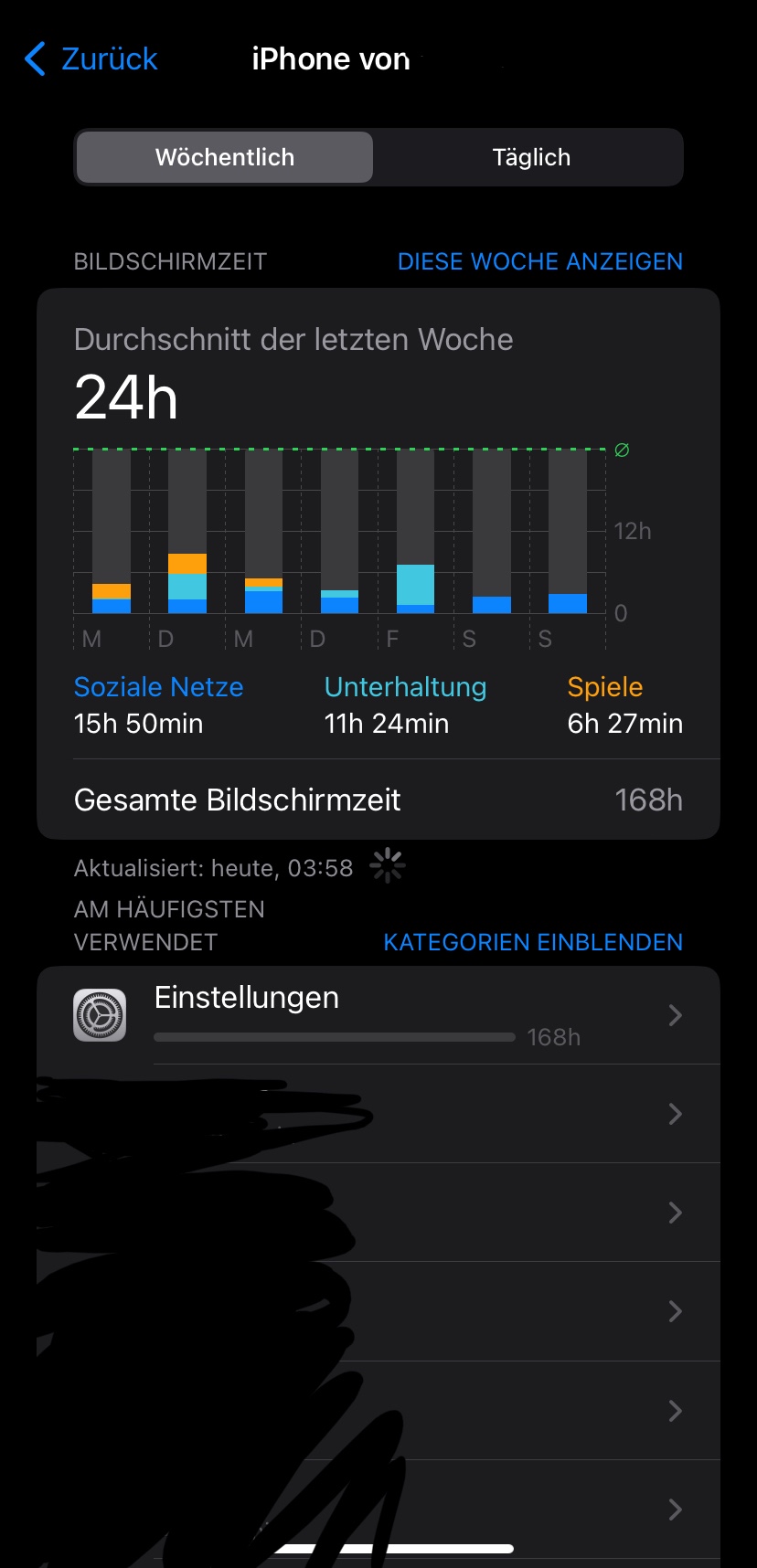Tap Kategorien einblenden link
Viewport: 757px width, 1568px height.
click(x=532, y=942)
